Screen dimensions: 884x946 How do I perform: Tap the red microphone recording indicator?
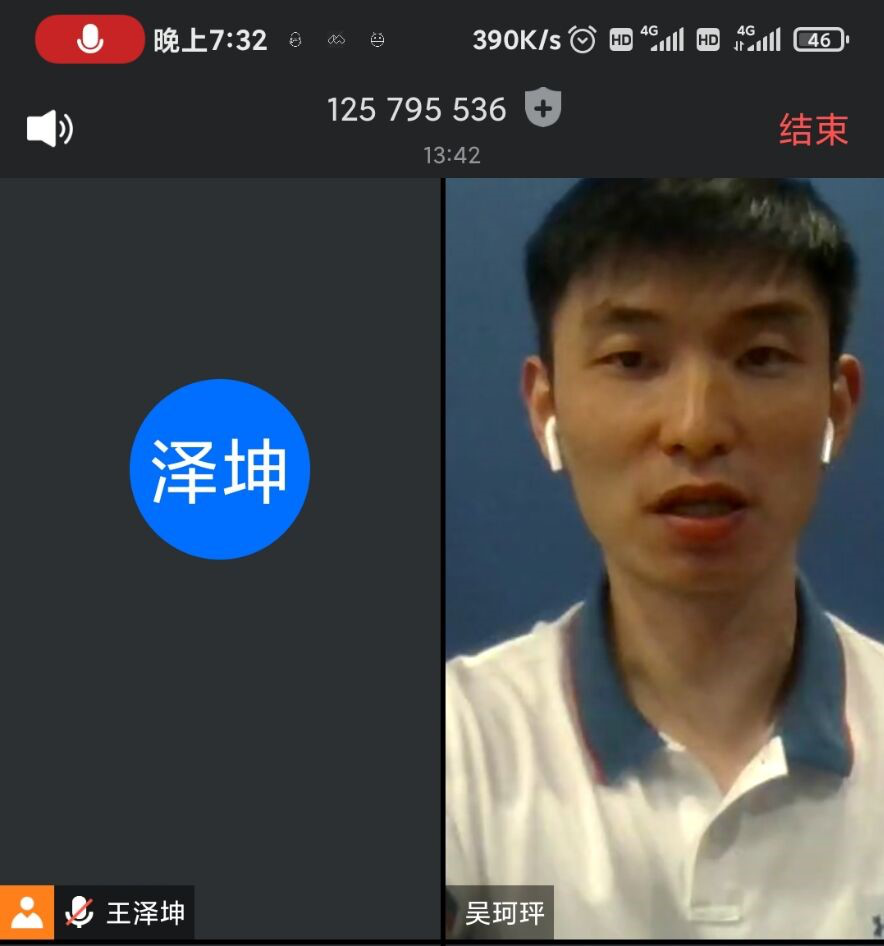click(90, 39)
